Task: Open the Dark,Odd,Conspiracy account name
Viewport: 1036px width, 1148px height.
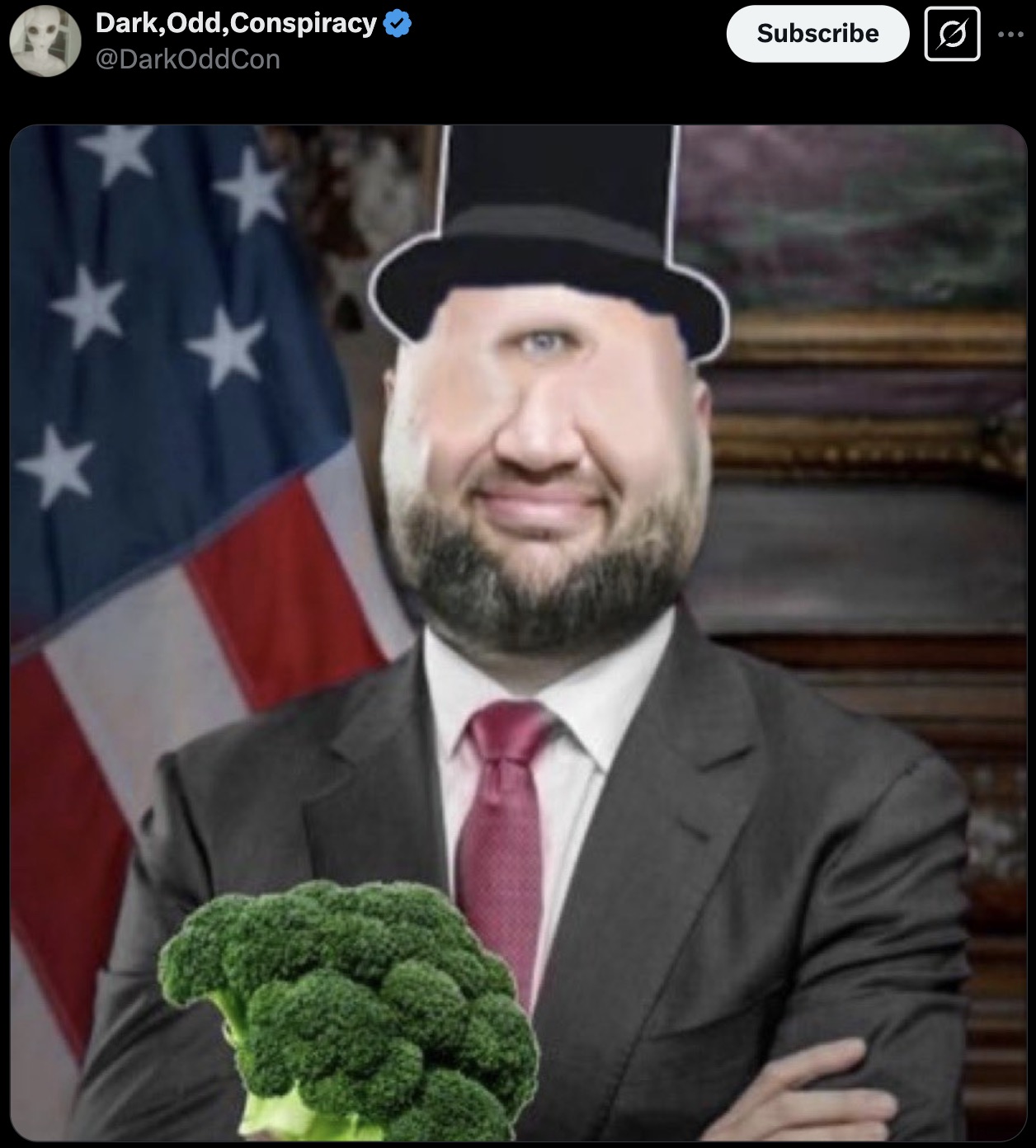Action: pyautogui.click(x=236, y=23)
